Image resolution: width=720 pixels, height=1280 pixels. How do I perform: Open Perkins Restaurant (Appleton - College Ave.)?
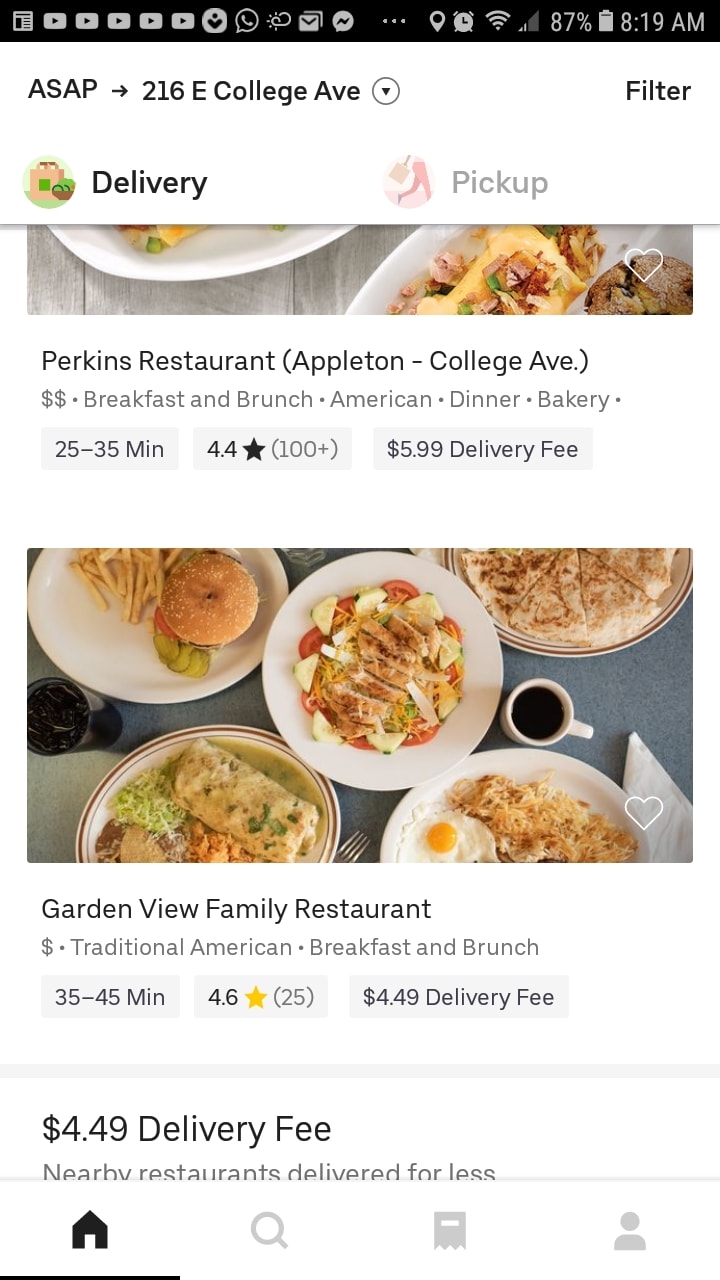tap(315, 361)
